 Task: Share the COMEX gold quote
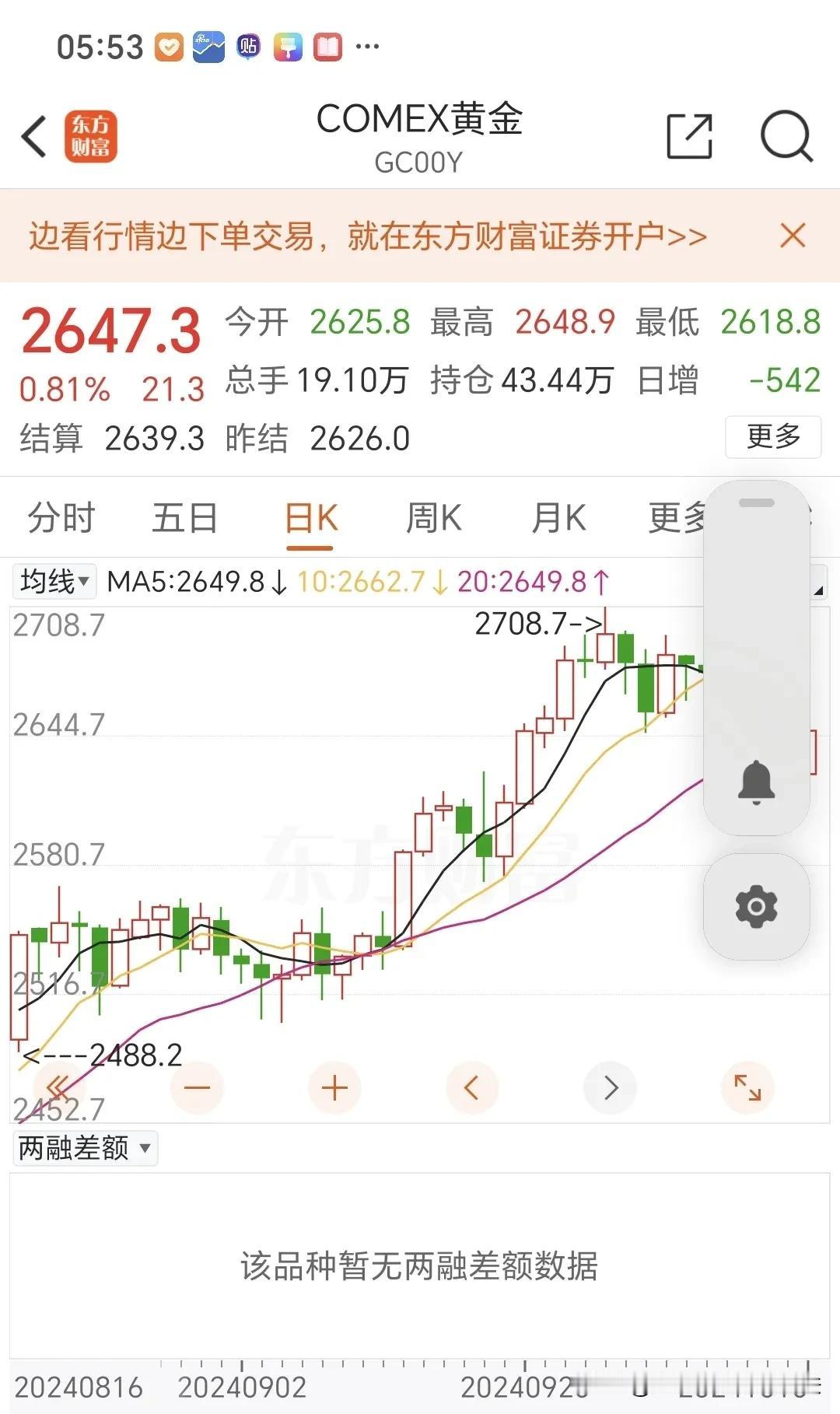(x=690, y=136)
